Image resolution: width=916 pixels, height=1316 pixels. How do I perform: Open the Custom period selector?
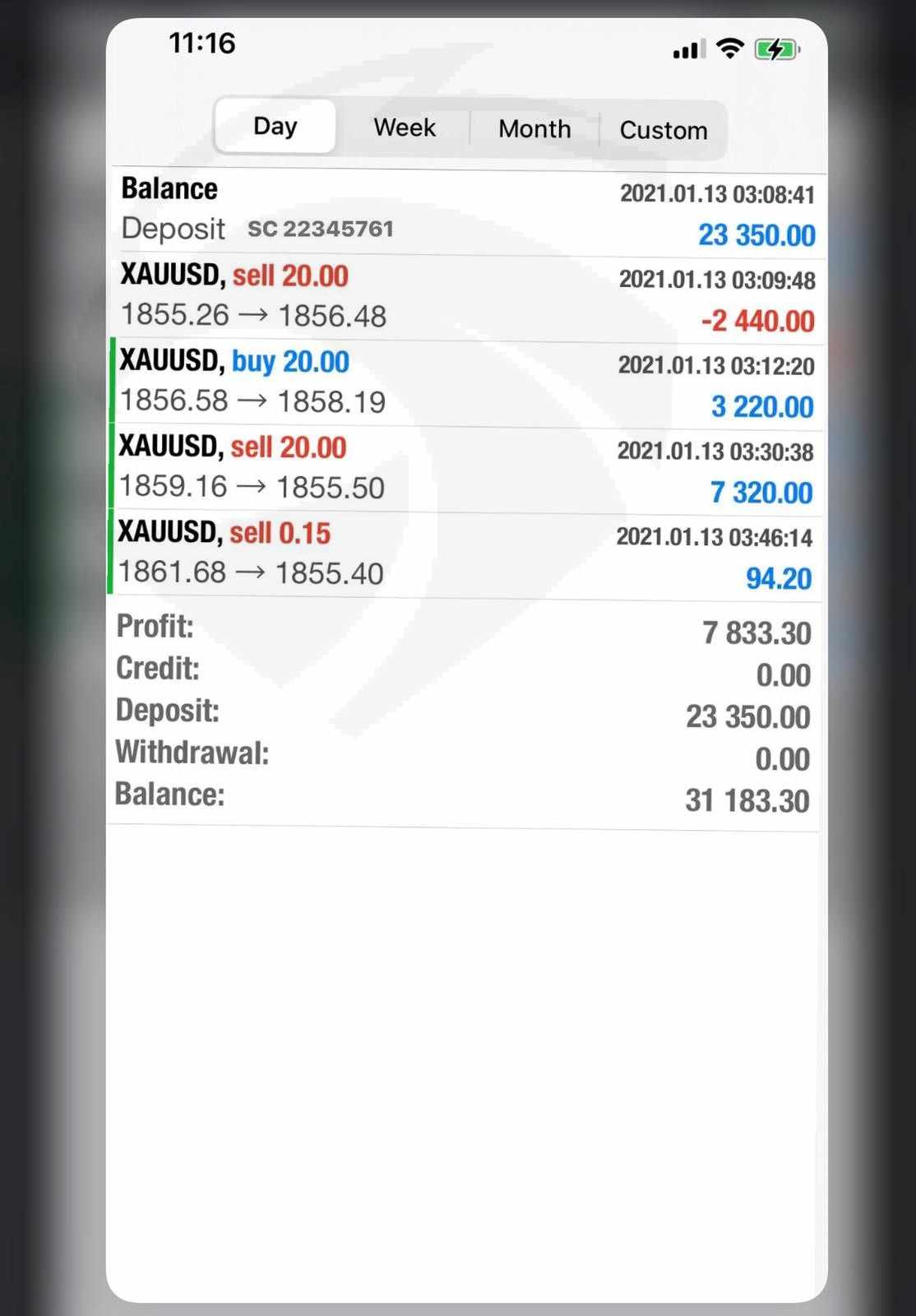tap(664, 131)
